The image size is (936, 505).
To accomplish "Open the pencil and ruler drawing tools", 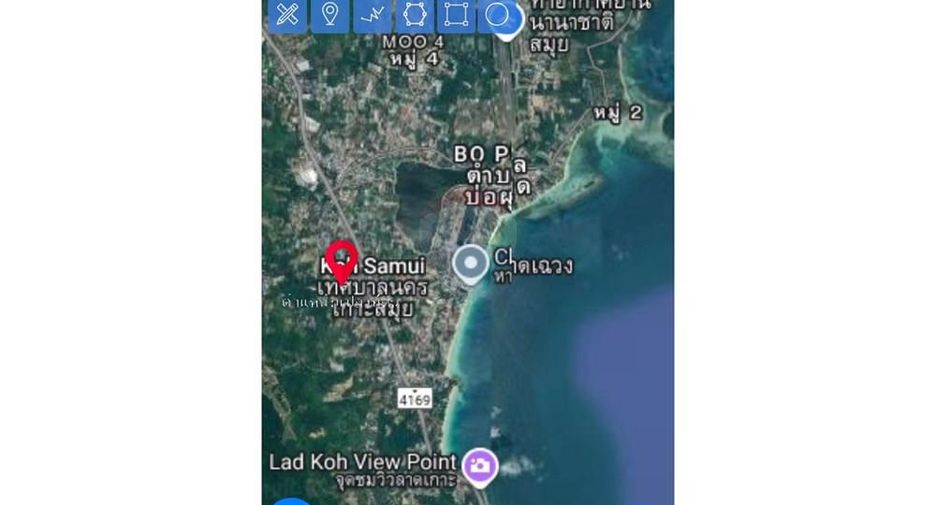I will tap(288, 14).
